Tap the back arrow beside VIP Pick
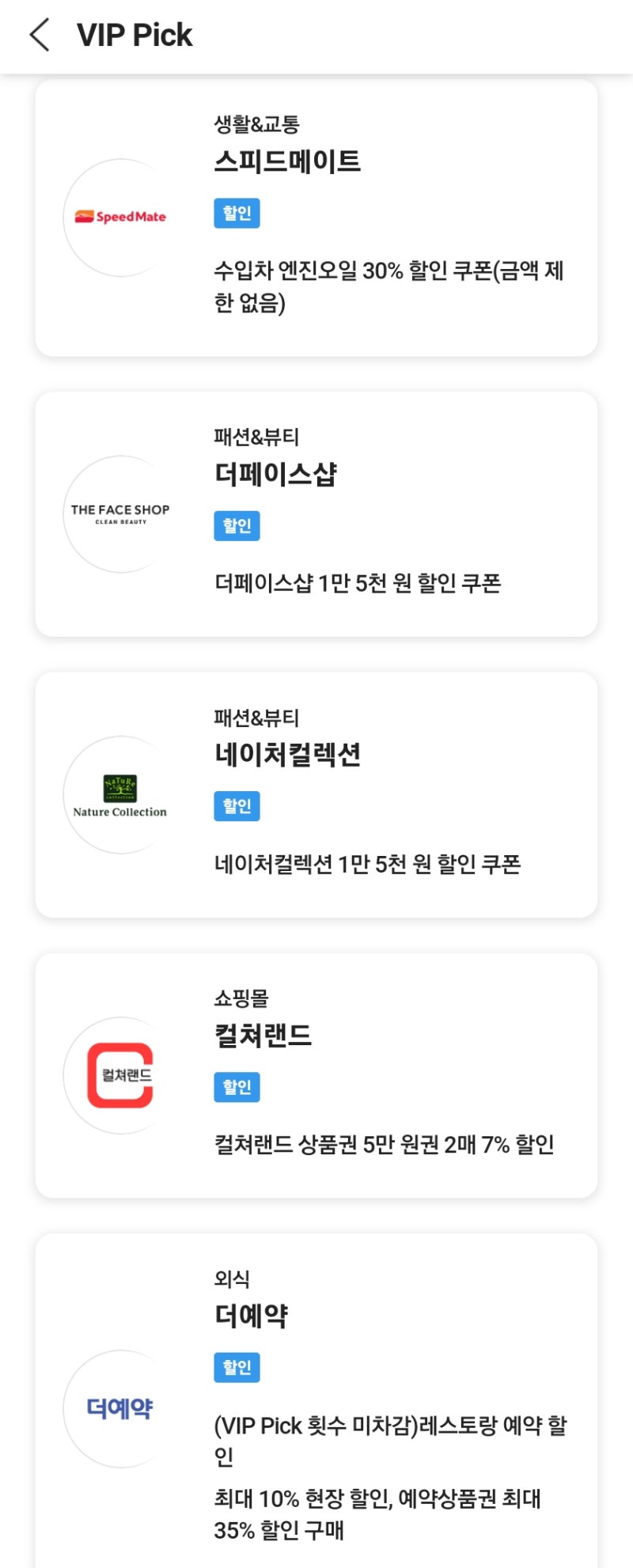This screenshot has height=1568, width=633. tap(41, 36)
